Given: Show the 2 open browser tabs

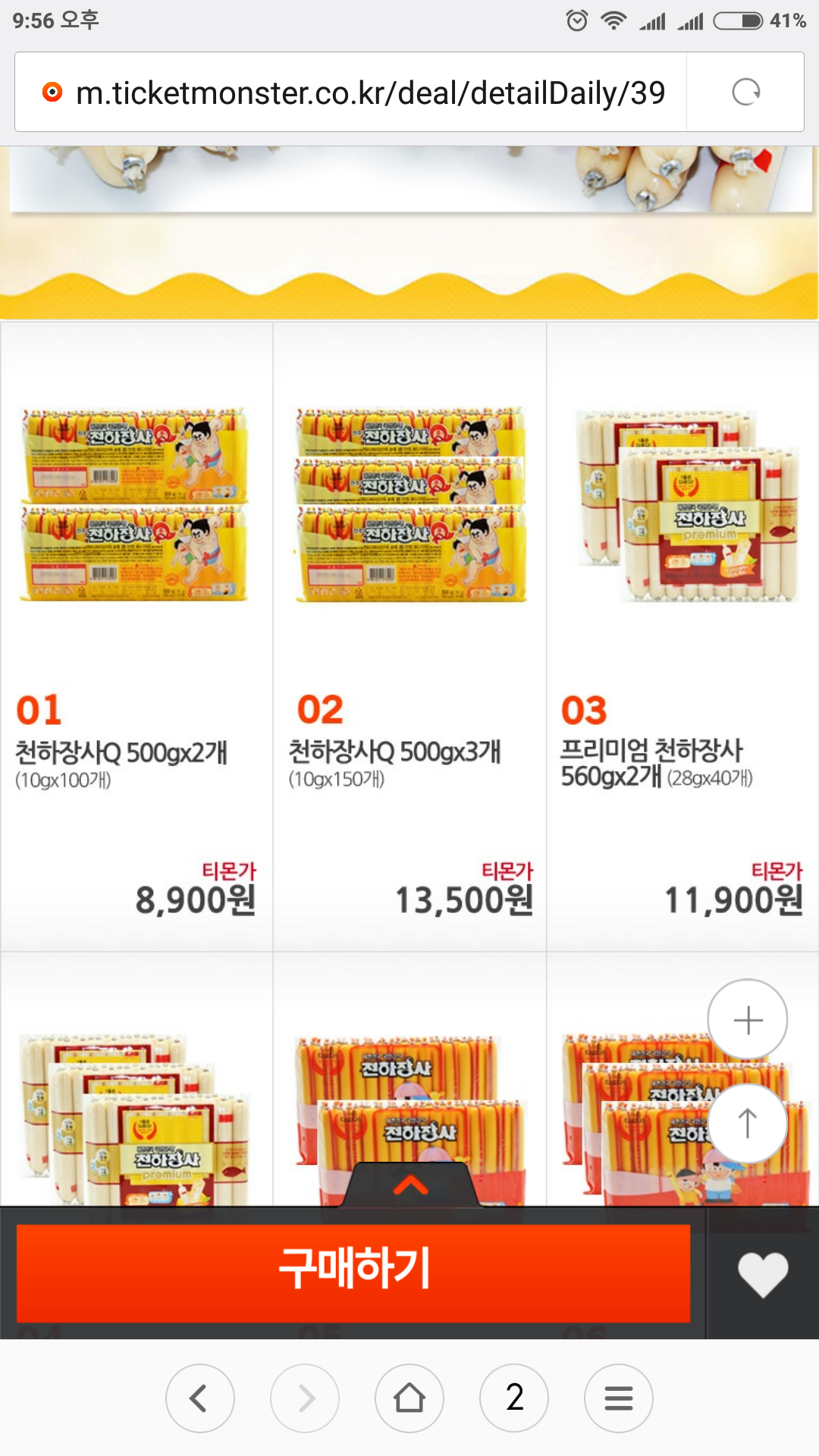Looking at the screenshot, I should (x=514, y=1398).
